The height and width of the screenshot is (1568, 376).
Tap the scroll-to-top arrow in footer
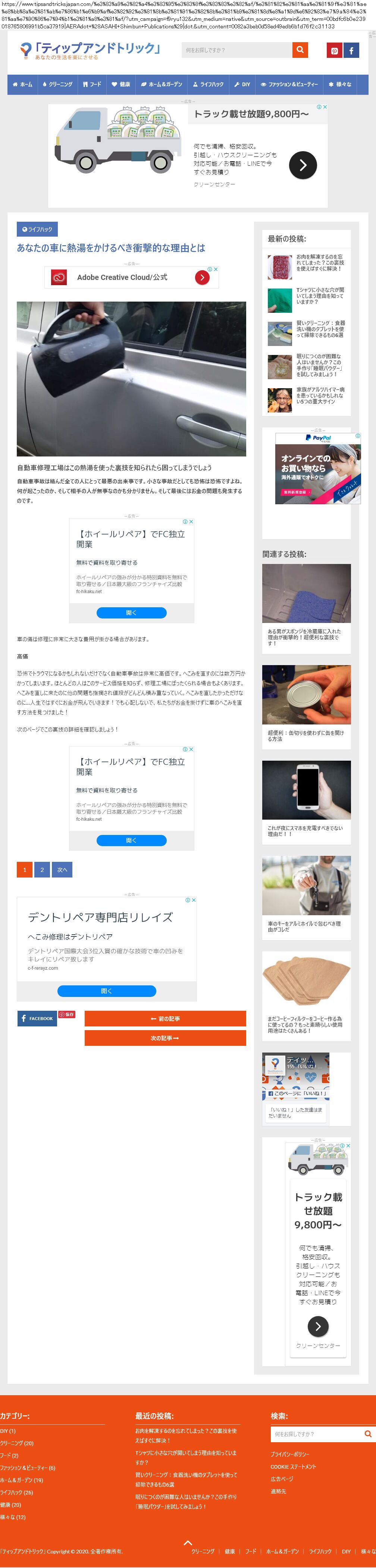pos(188,1543)
